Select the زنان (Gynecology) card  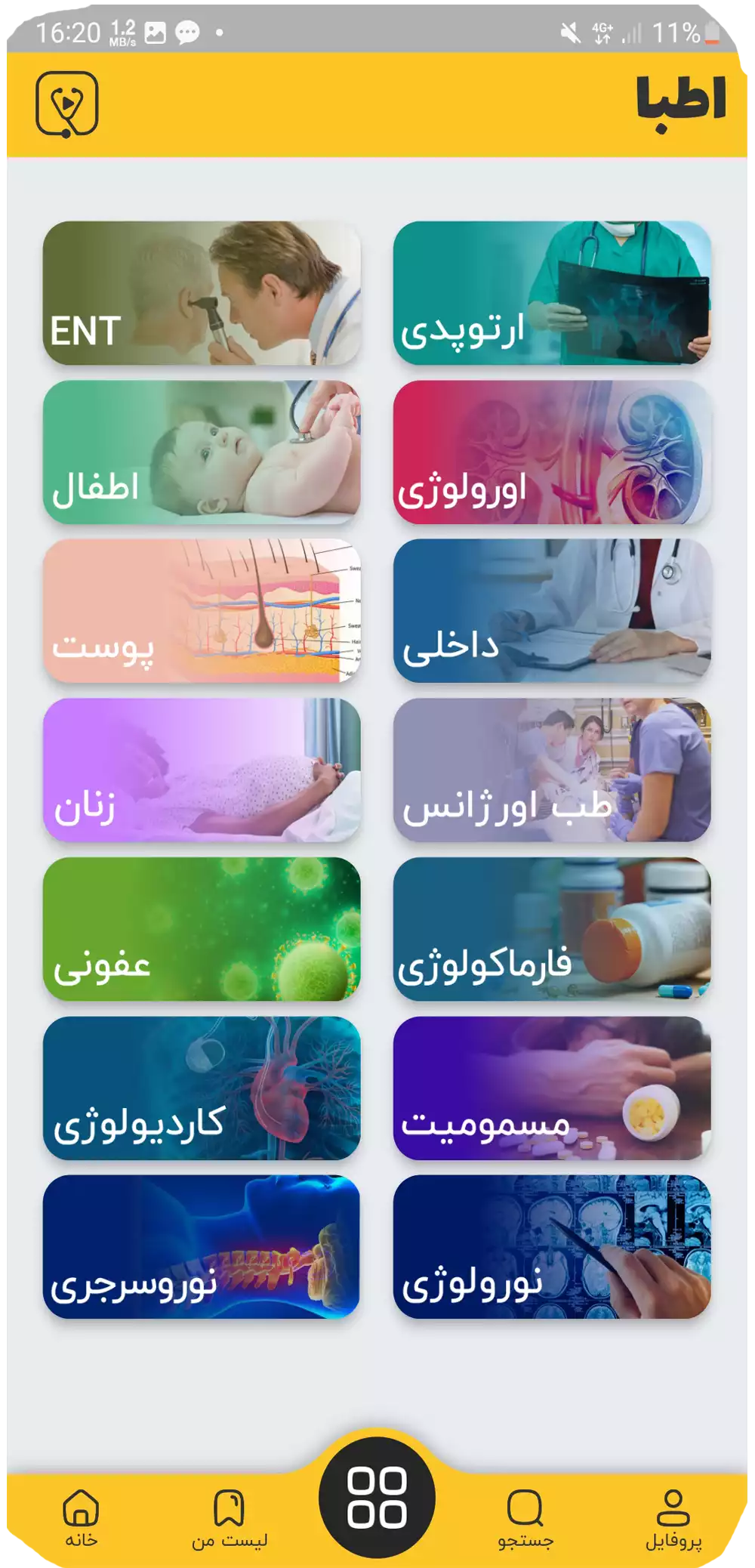pyautogui.click(x=202, y=770)
